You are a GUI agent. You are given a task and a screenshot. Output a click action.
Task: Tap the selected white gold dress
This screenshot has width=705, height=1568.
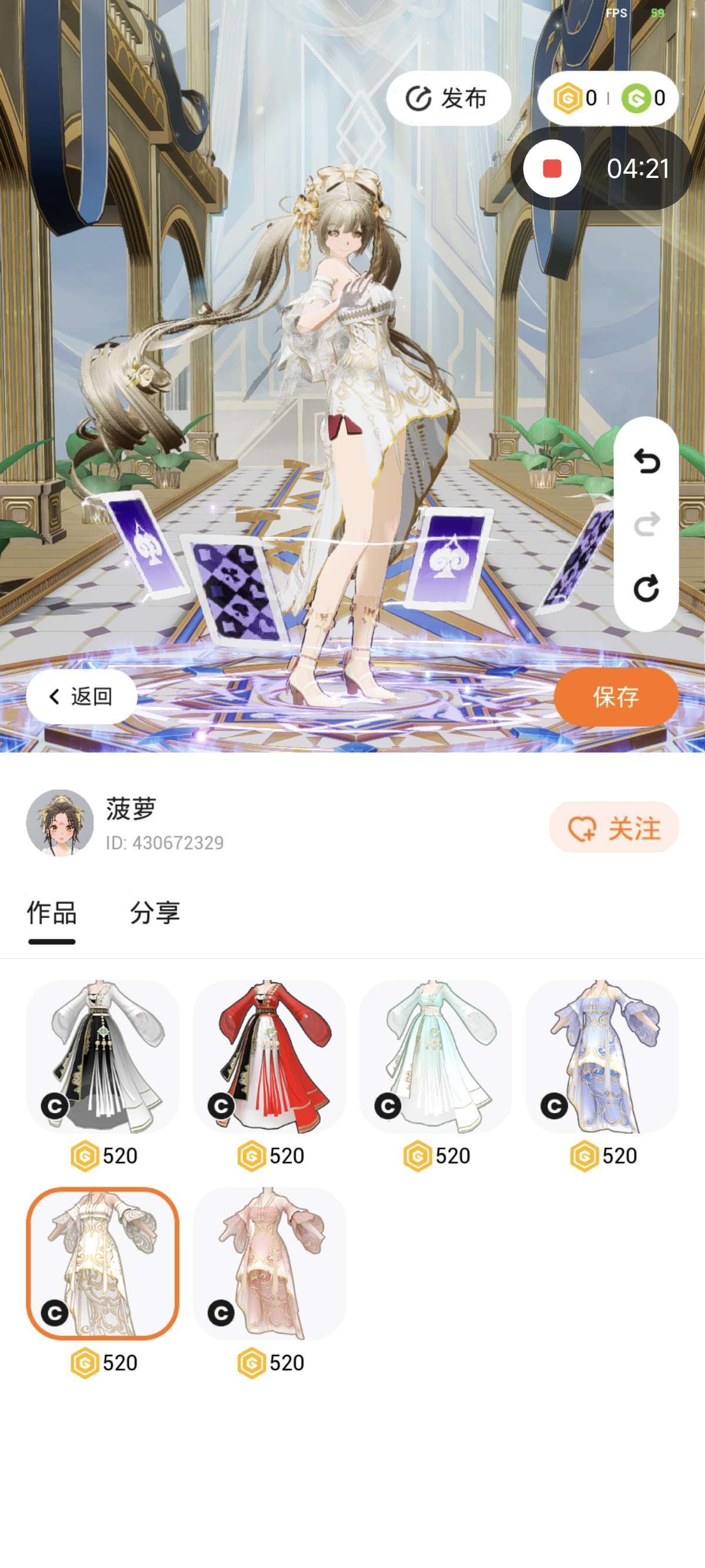pos(102,1263)
